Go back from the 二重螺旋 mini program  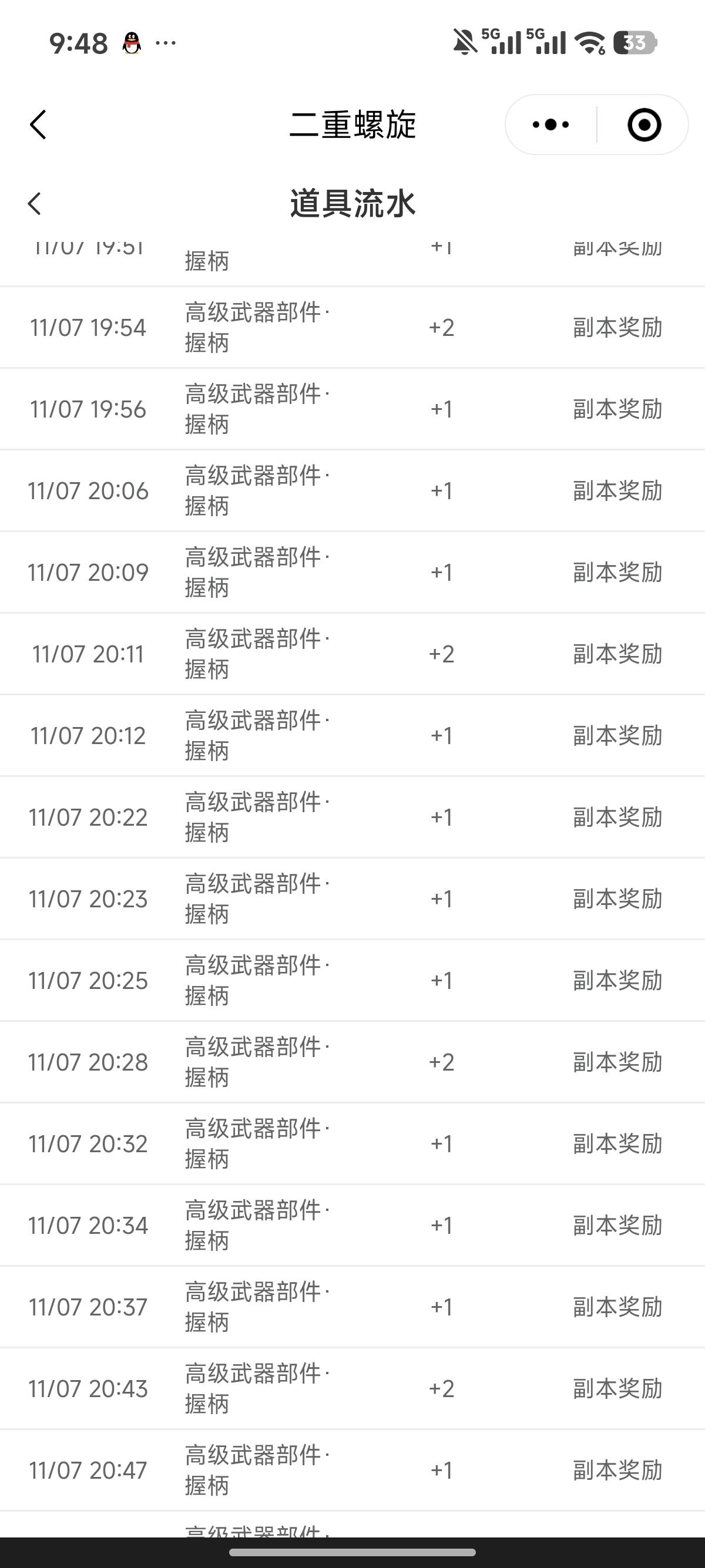(38, 125)
